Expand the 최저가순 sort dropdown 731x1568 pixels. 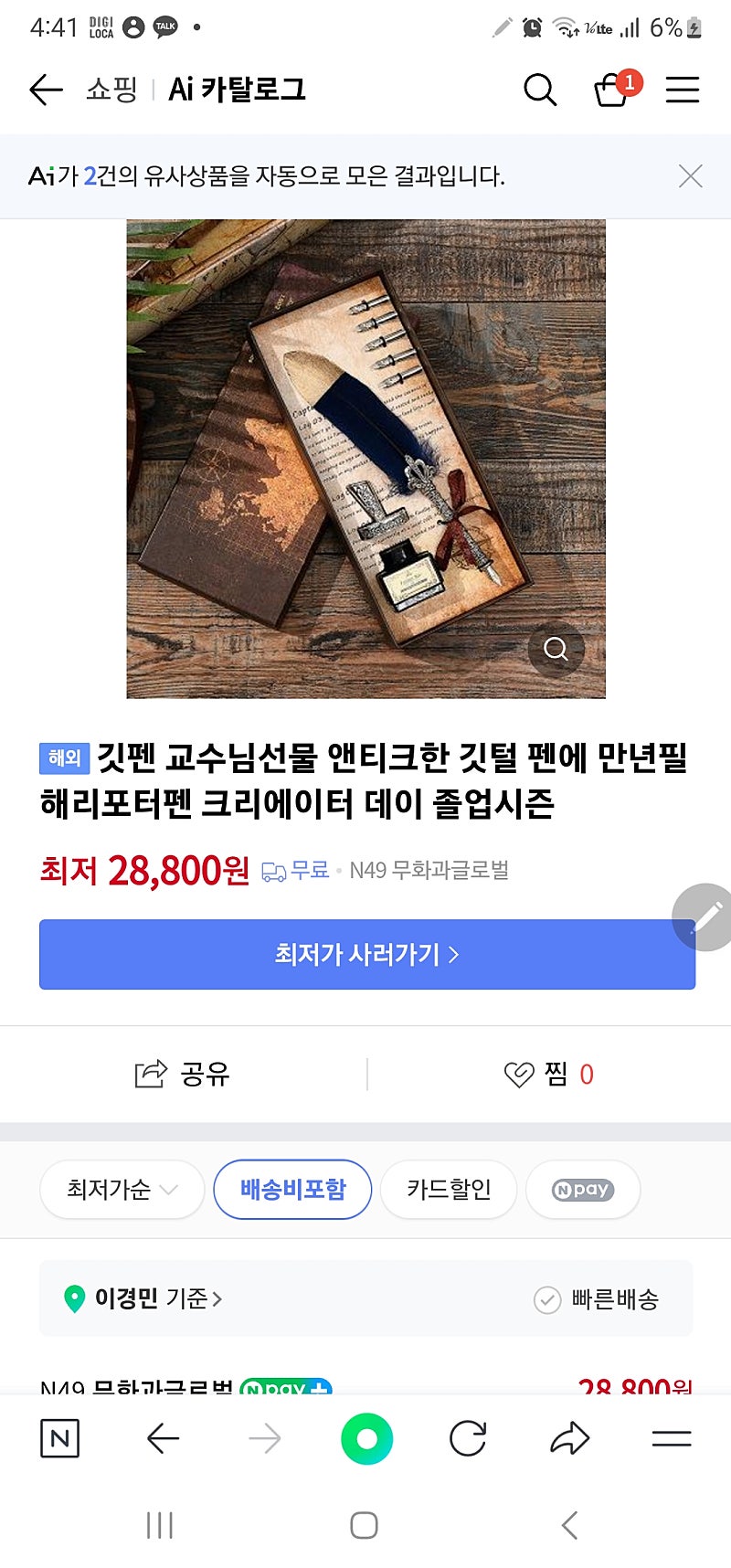pos(122,1189)
